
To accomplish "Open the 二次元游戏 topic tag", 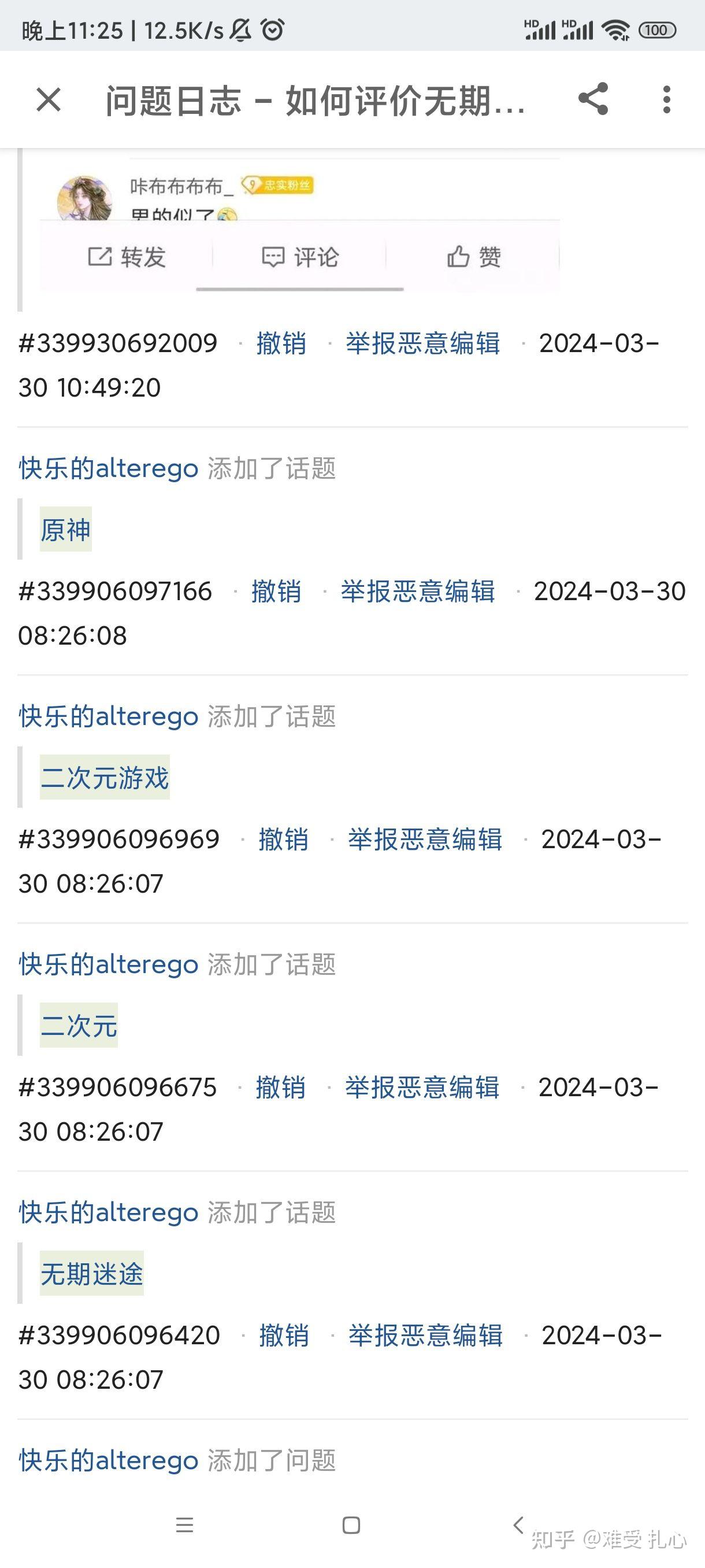I will tap(105, 777).
